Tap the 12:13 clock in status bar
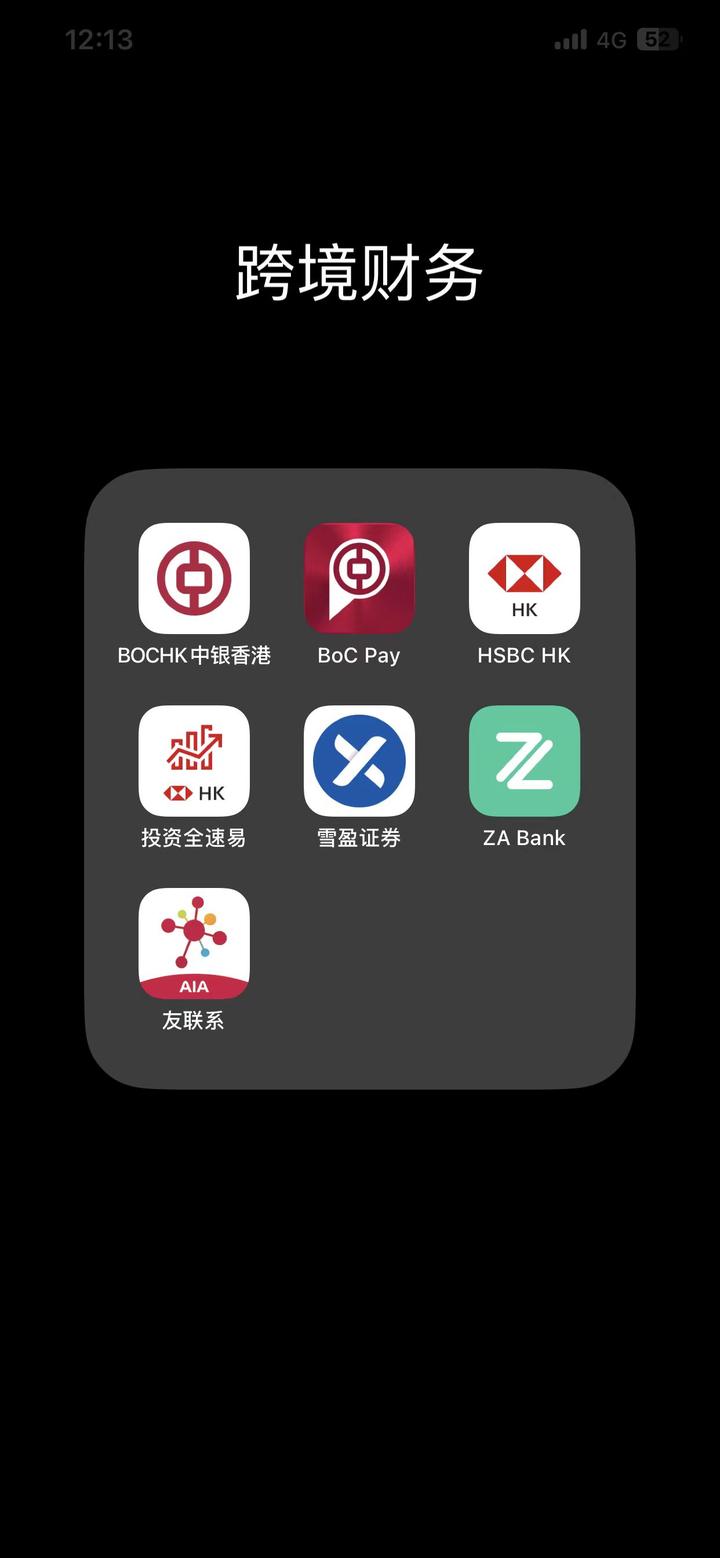720x1558 pixels. (97, 40)
